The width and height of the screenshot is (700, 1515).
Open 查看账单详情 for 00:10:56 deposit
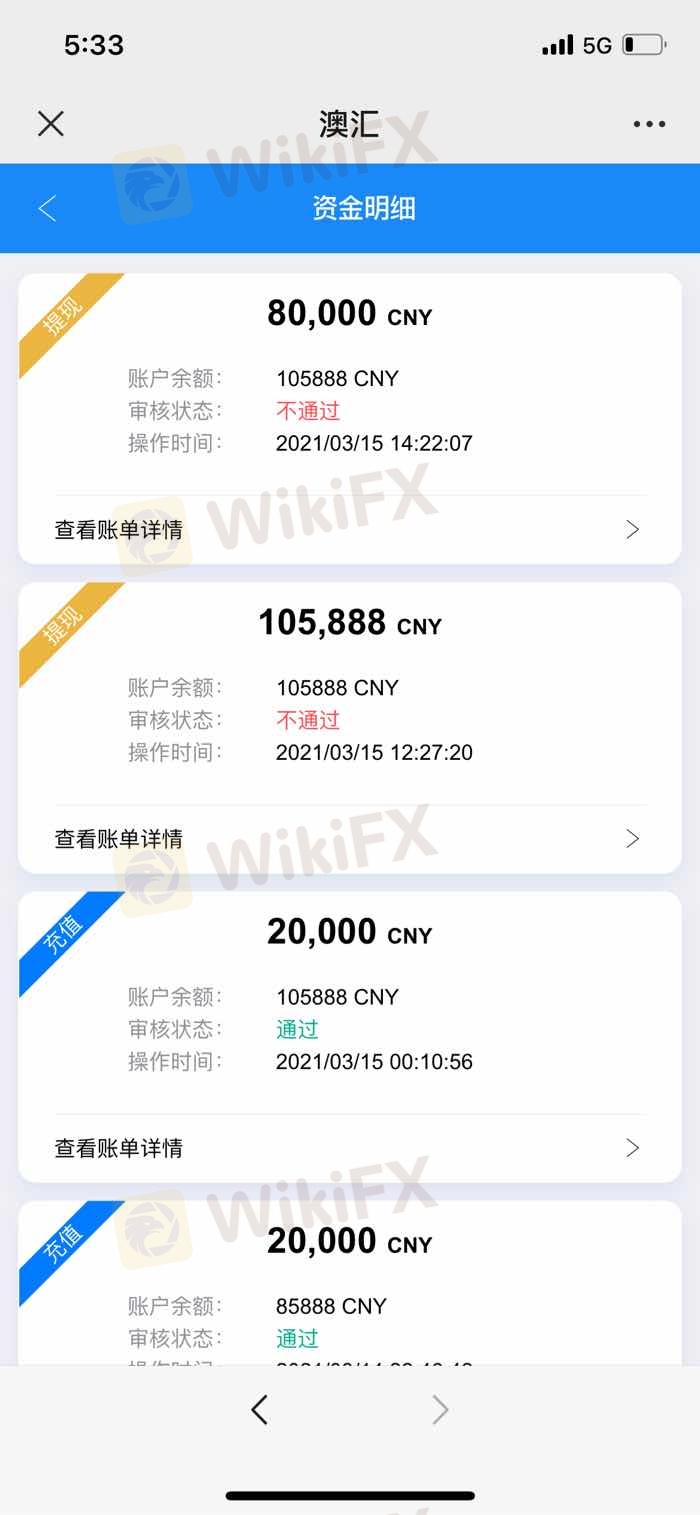point(349,1148)
